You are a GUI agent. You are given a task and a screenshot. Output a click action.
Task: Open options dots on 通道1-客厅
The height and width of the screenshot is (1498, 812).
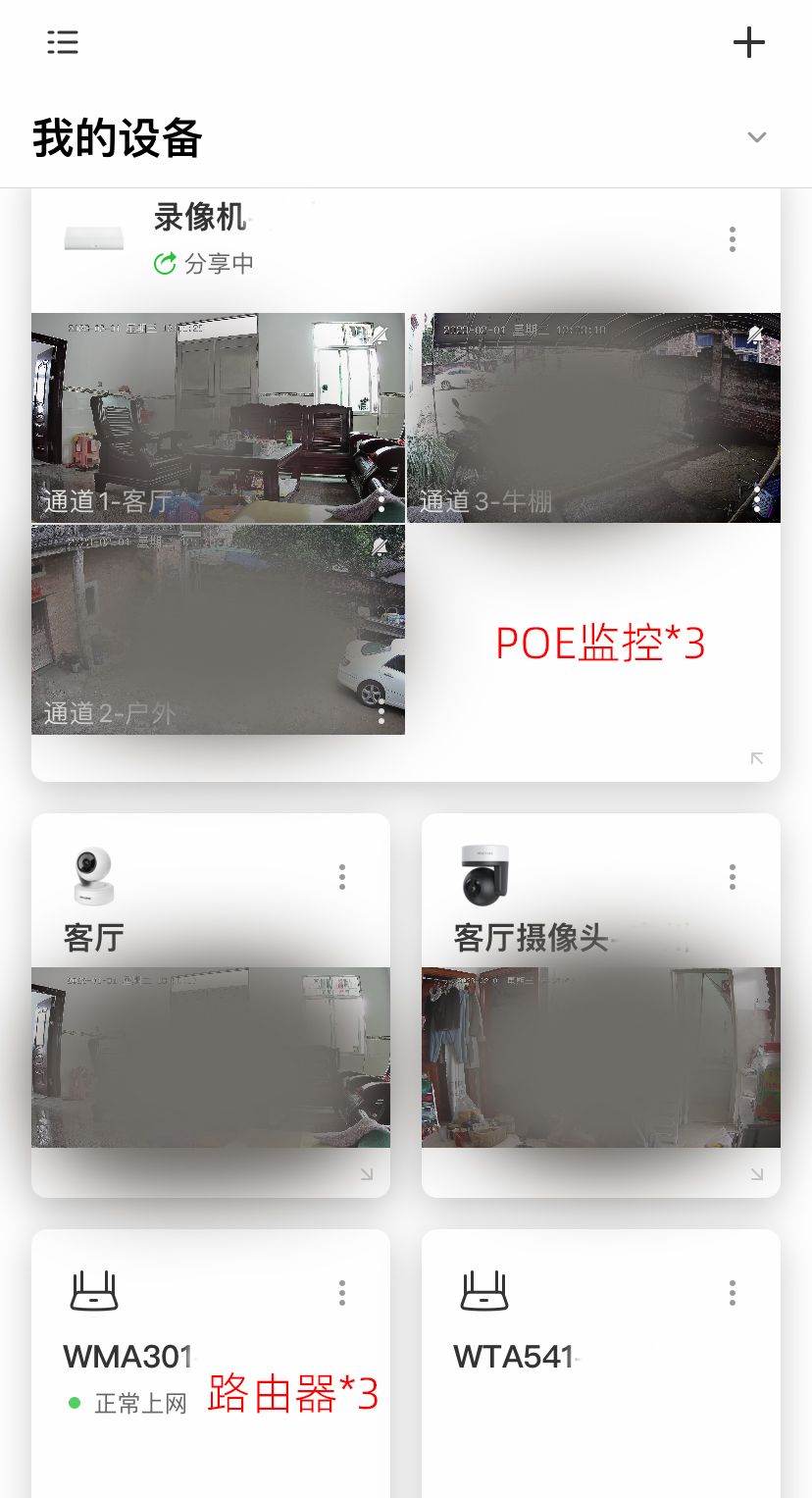click(381, 501)
